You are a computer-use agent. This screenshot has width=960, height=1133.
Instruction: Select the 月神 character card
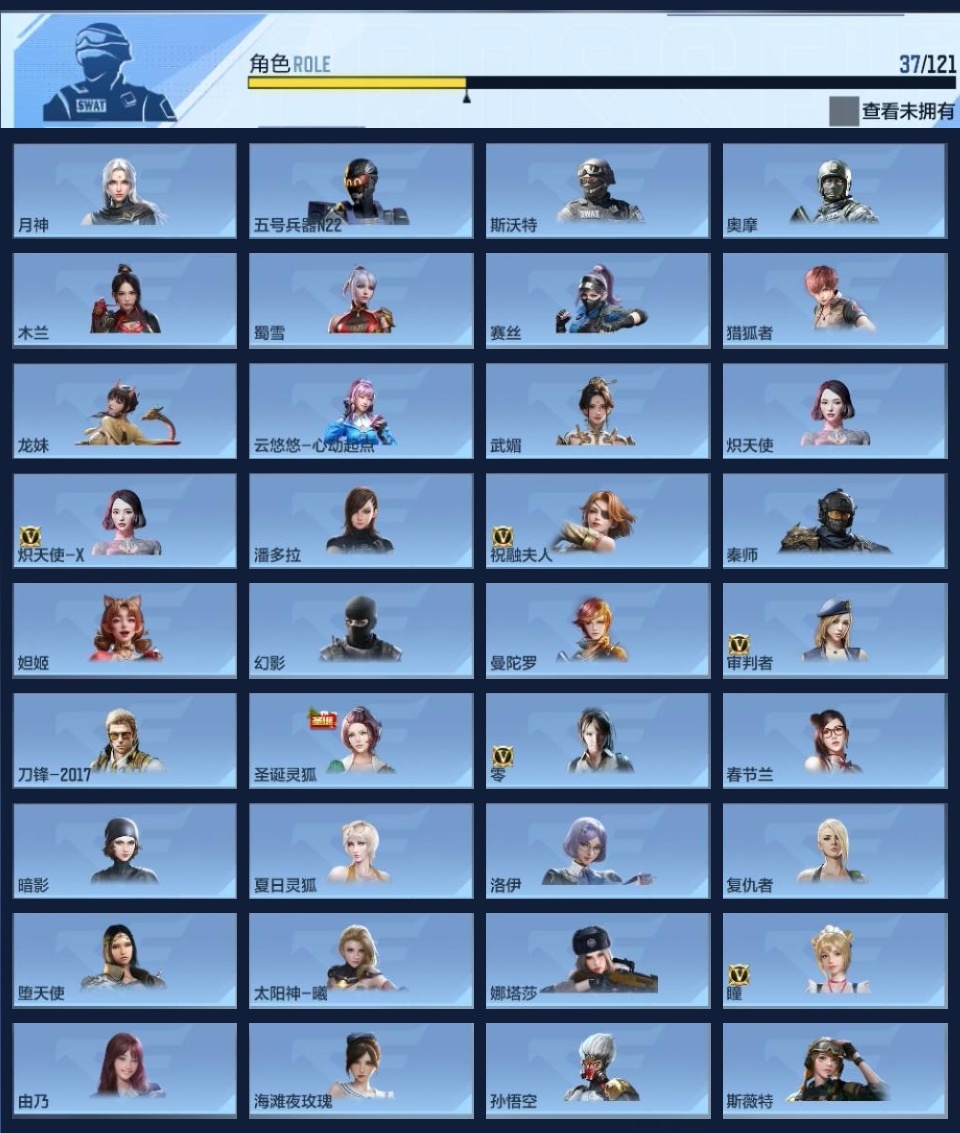point(125,191)
